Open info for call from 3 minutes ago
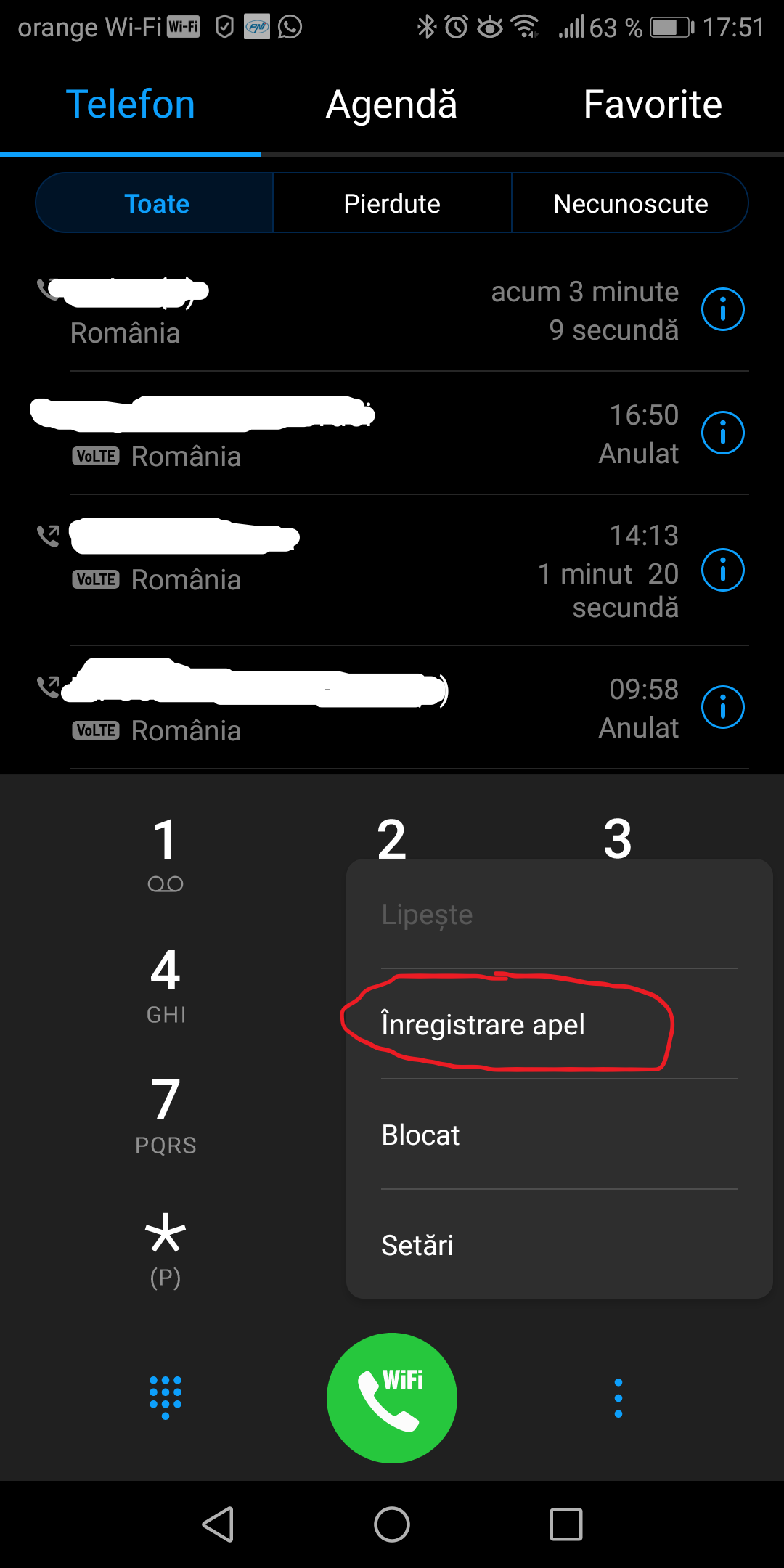This screenshot has height=1568, width=784. (x=722, y=310)
